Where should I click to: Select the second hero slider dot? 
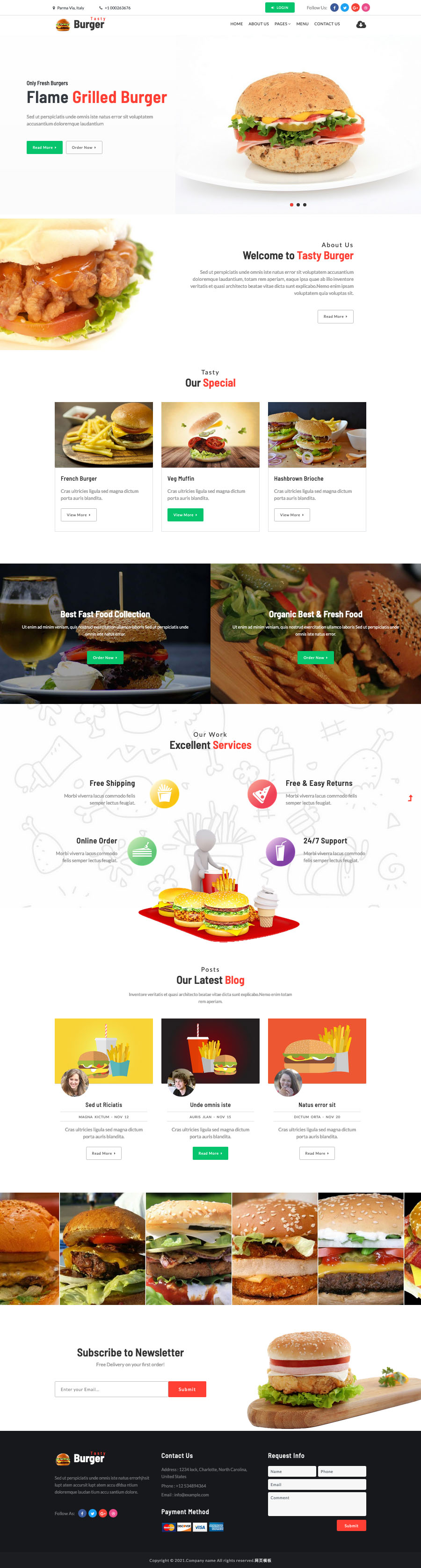(x=298, y=205)
